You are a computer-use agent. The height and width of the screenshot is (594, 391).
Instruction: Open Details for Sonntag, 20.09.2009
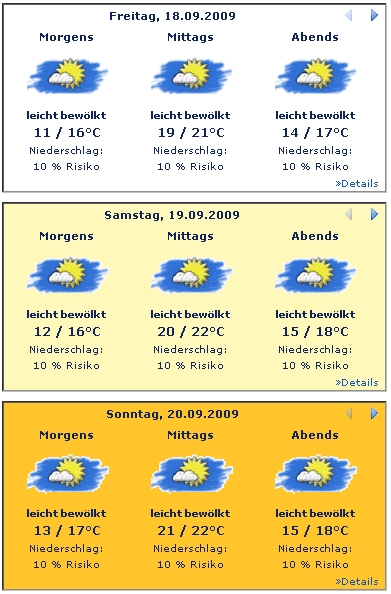(357, 581)
